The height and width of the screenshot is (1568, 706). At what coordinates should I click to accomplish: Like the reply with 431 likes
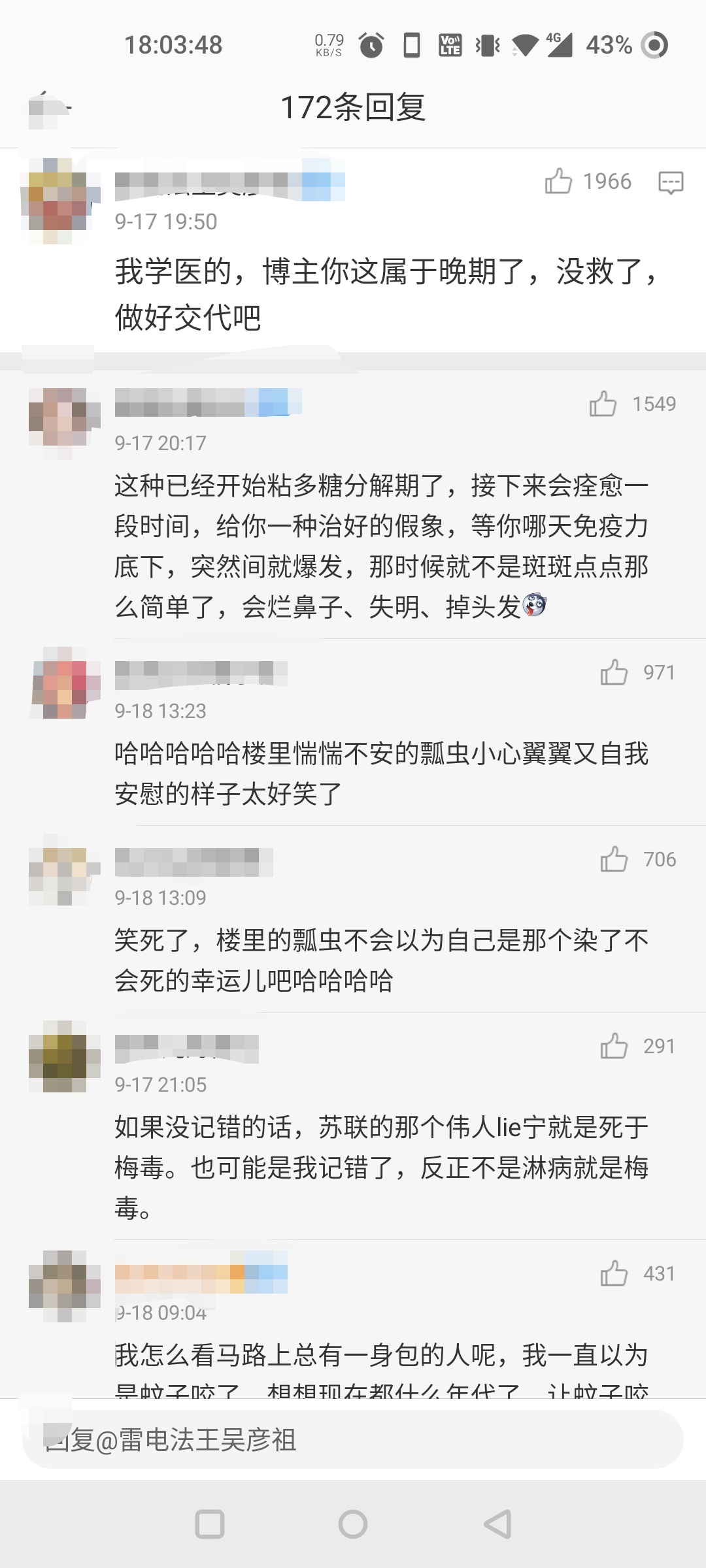(614, 1273)
